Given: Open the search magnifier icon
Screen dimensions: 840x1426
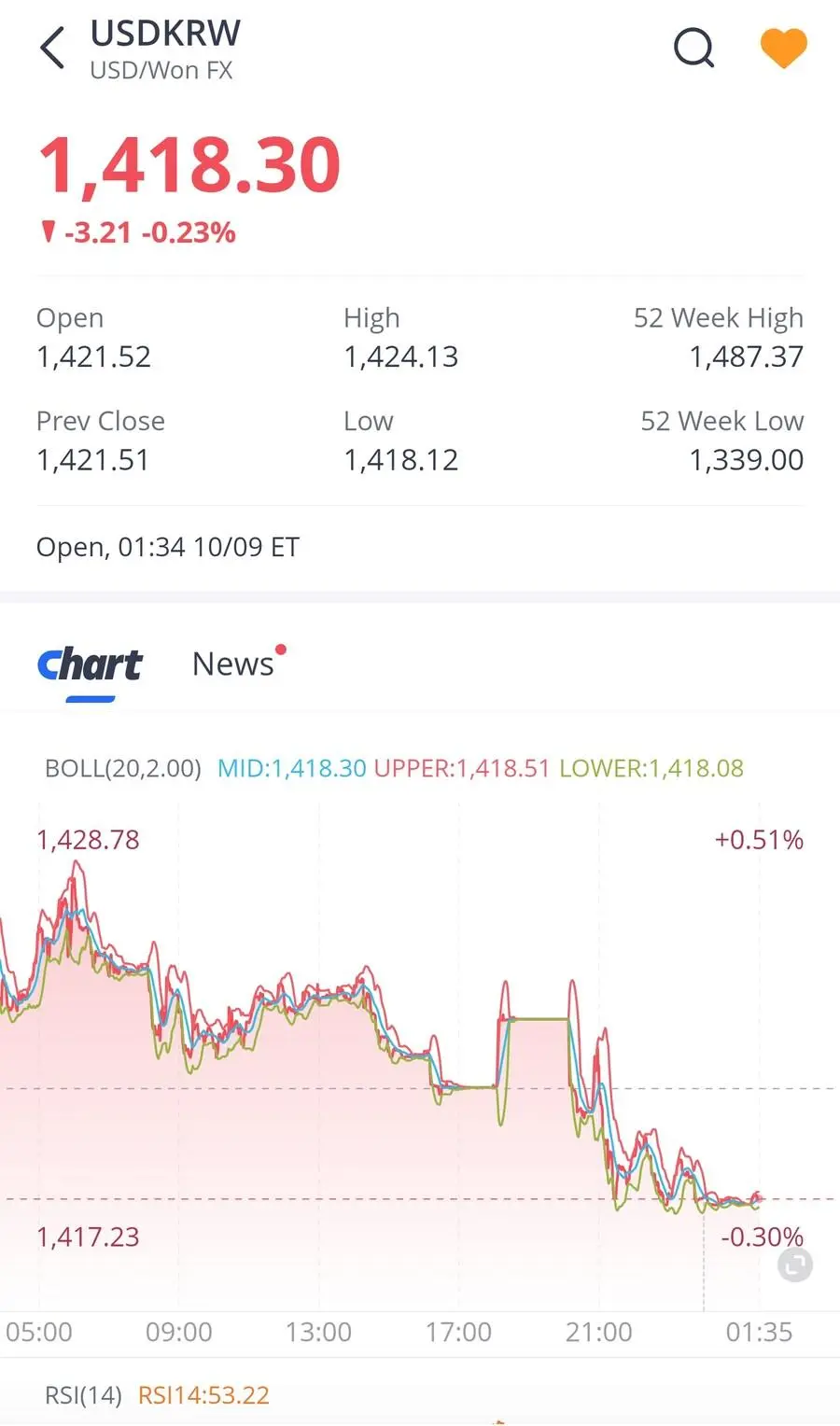Looking at the screenshot, I should [x=693, y=48].
